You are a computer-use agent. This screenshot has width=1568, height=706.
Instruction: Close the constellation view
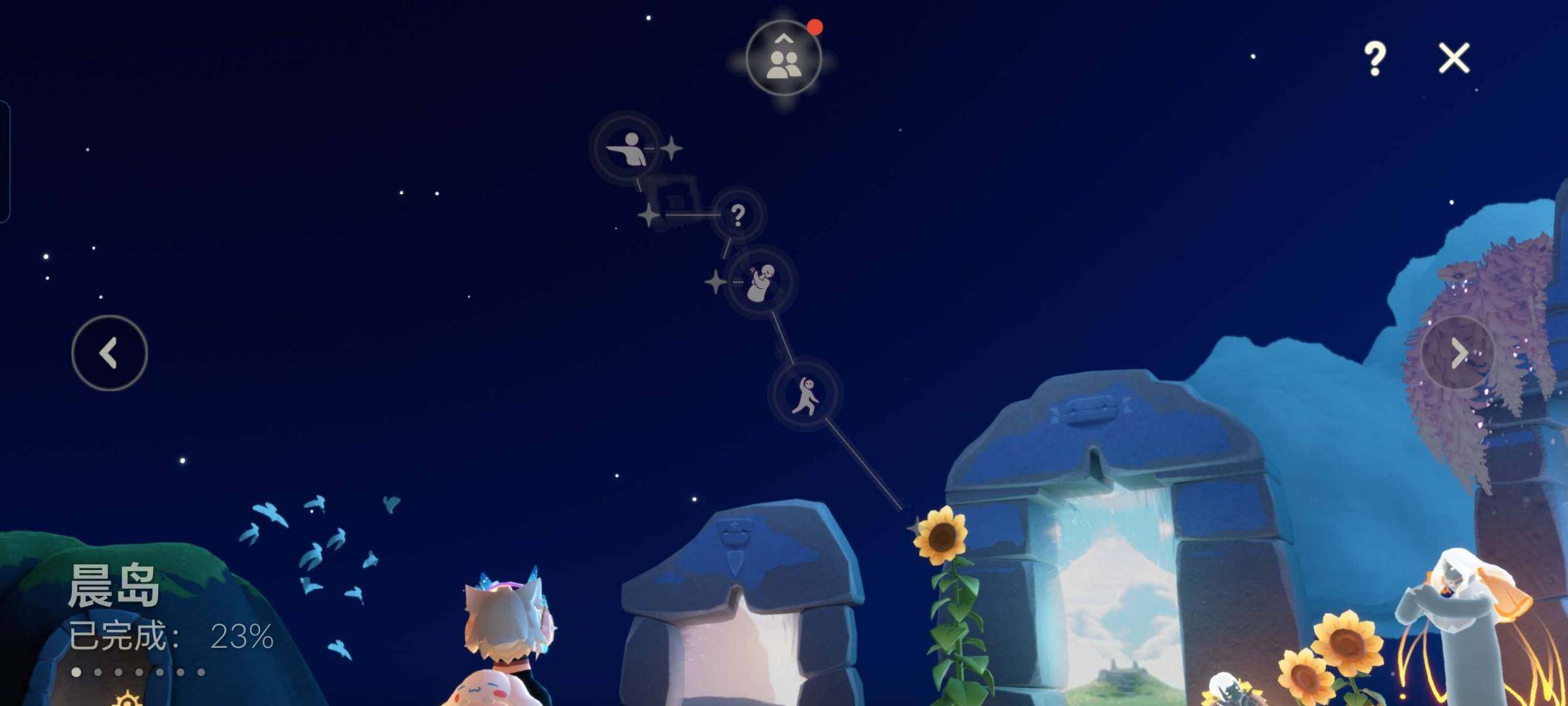[x=1454, y=58]
